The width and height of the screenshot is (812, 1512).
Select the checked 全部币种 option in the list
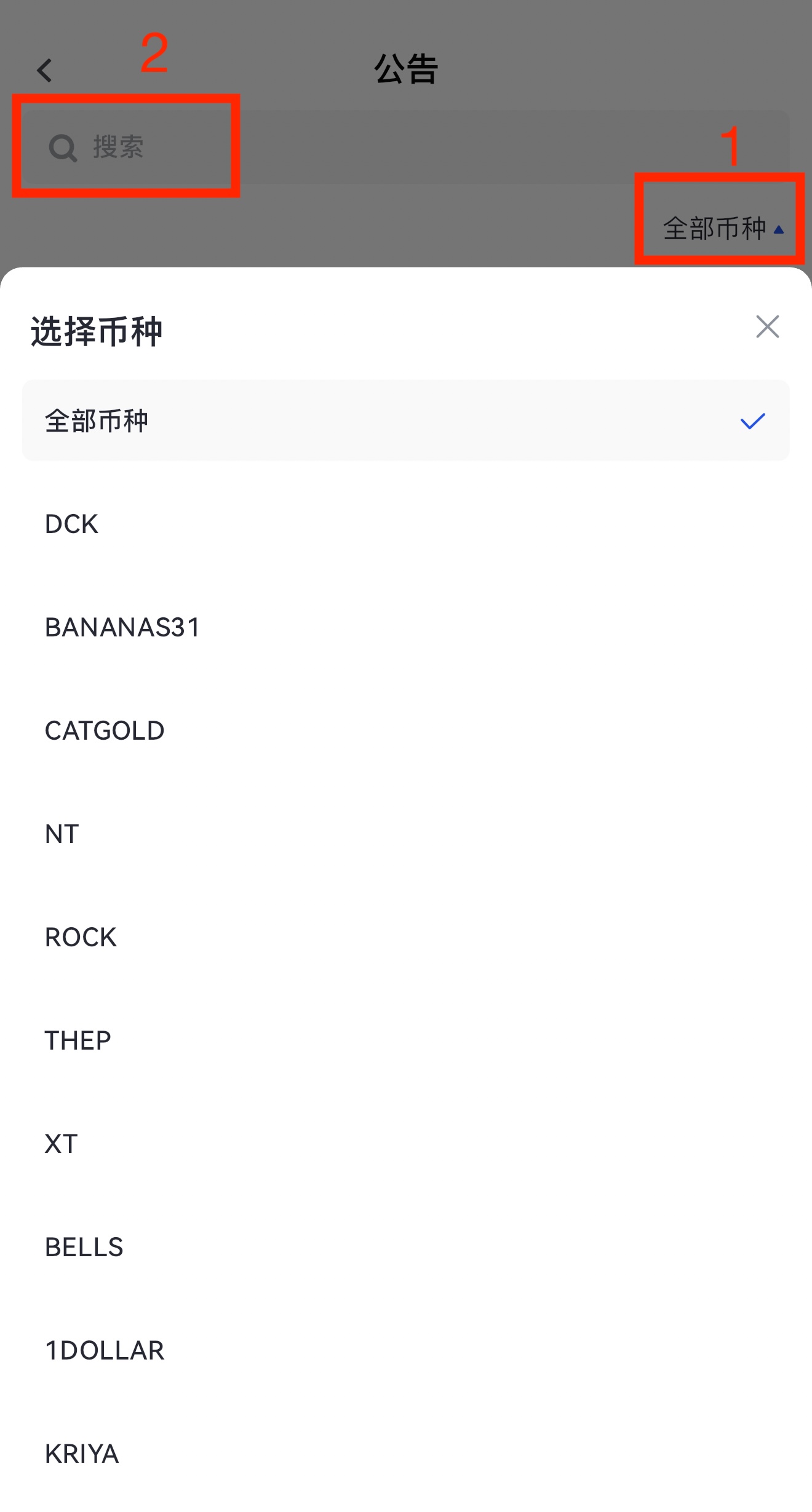point(405,421)
